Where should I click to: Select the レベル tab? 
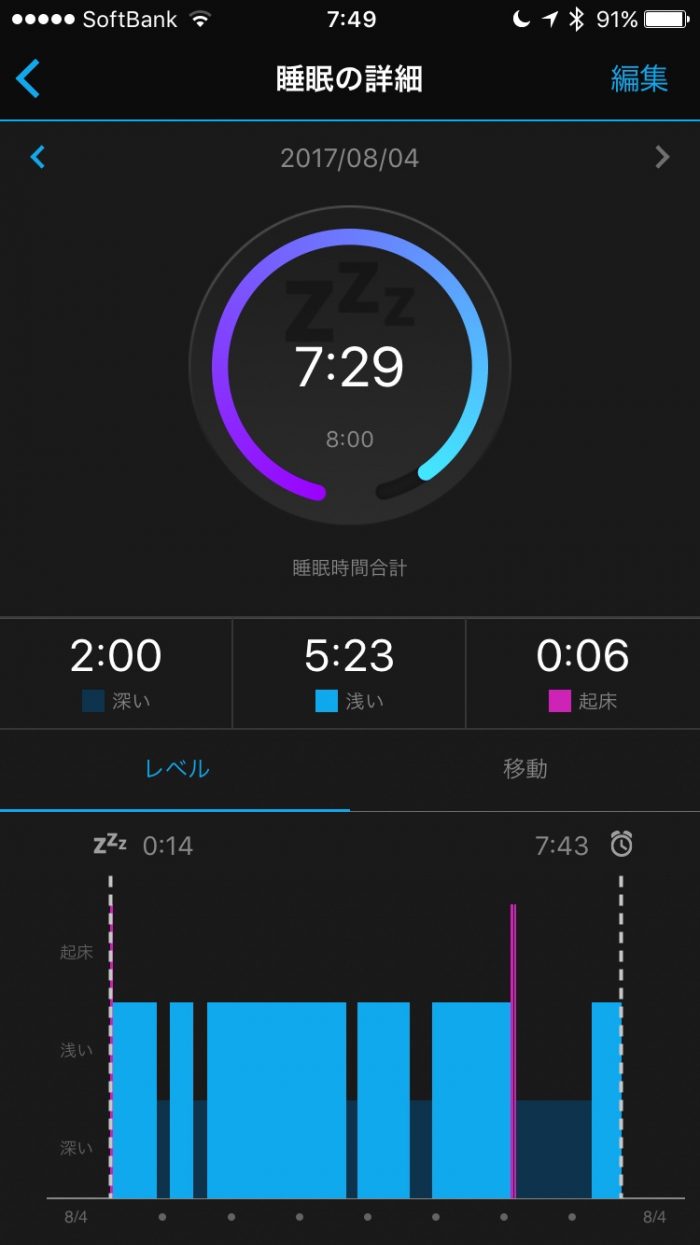click(x=176, y=769)
